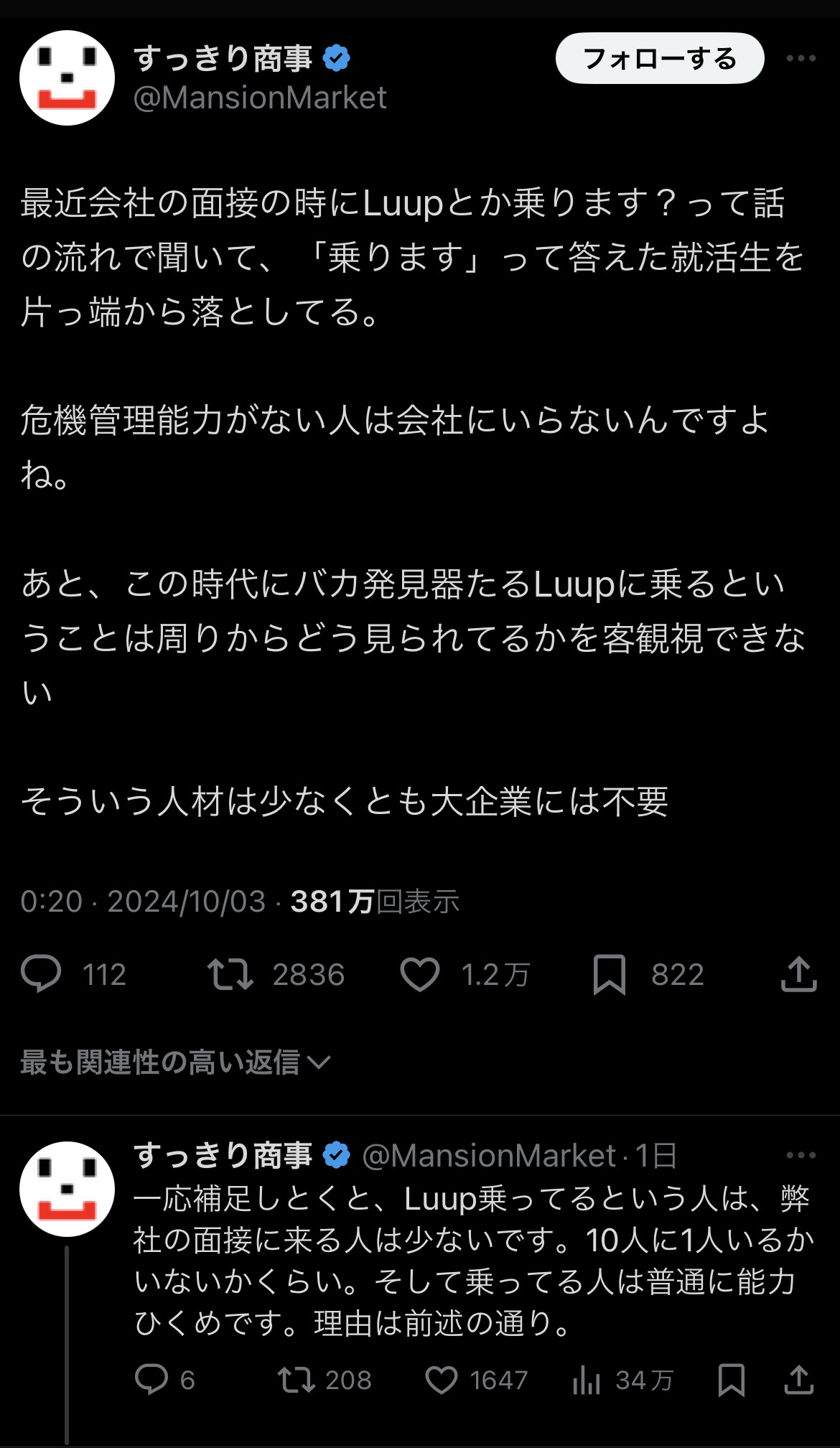
Task: Bookmark the reply post
Action: tap(731, 1379)
